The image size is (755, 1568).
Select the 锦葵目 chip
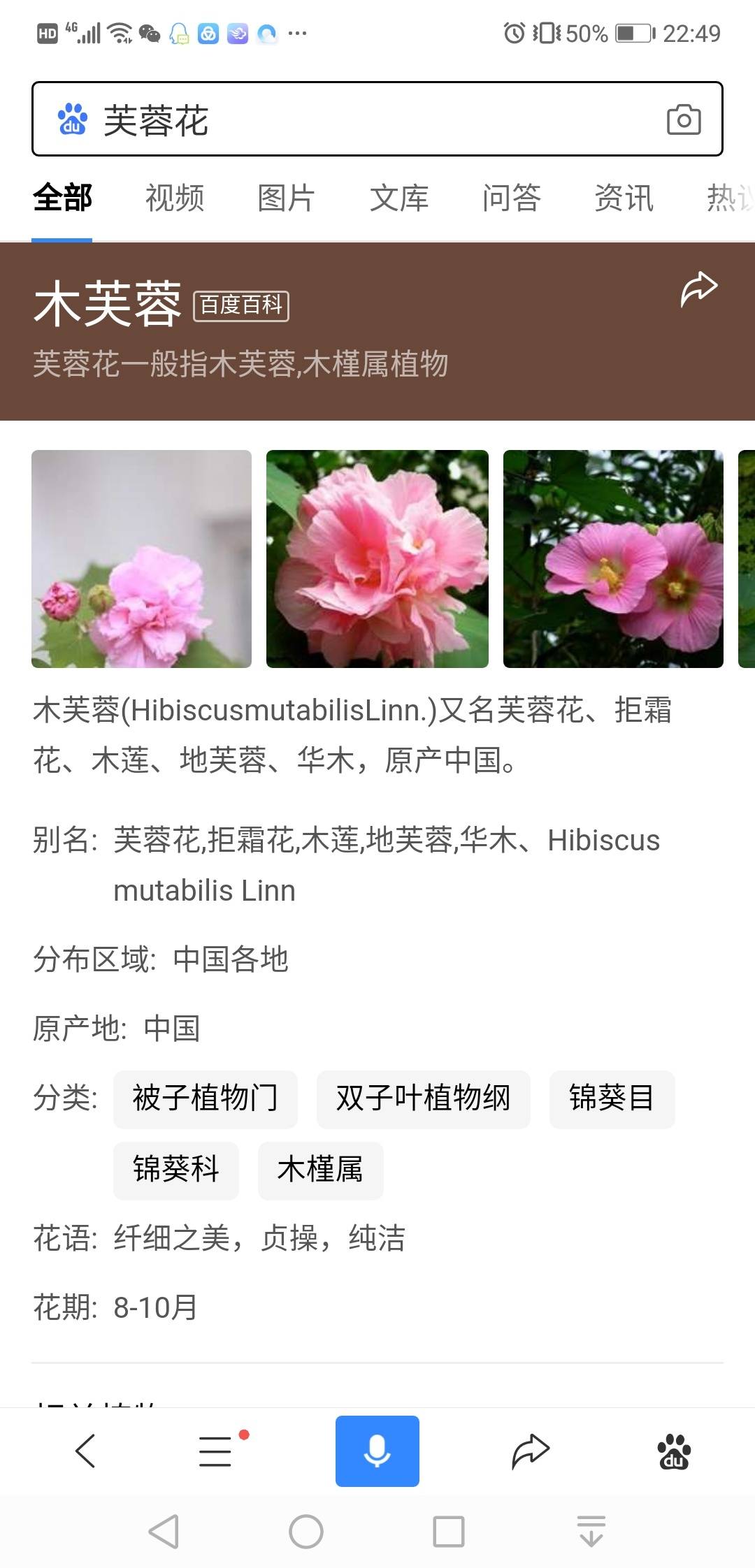pyautogui.click(x=612, y=1099)
